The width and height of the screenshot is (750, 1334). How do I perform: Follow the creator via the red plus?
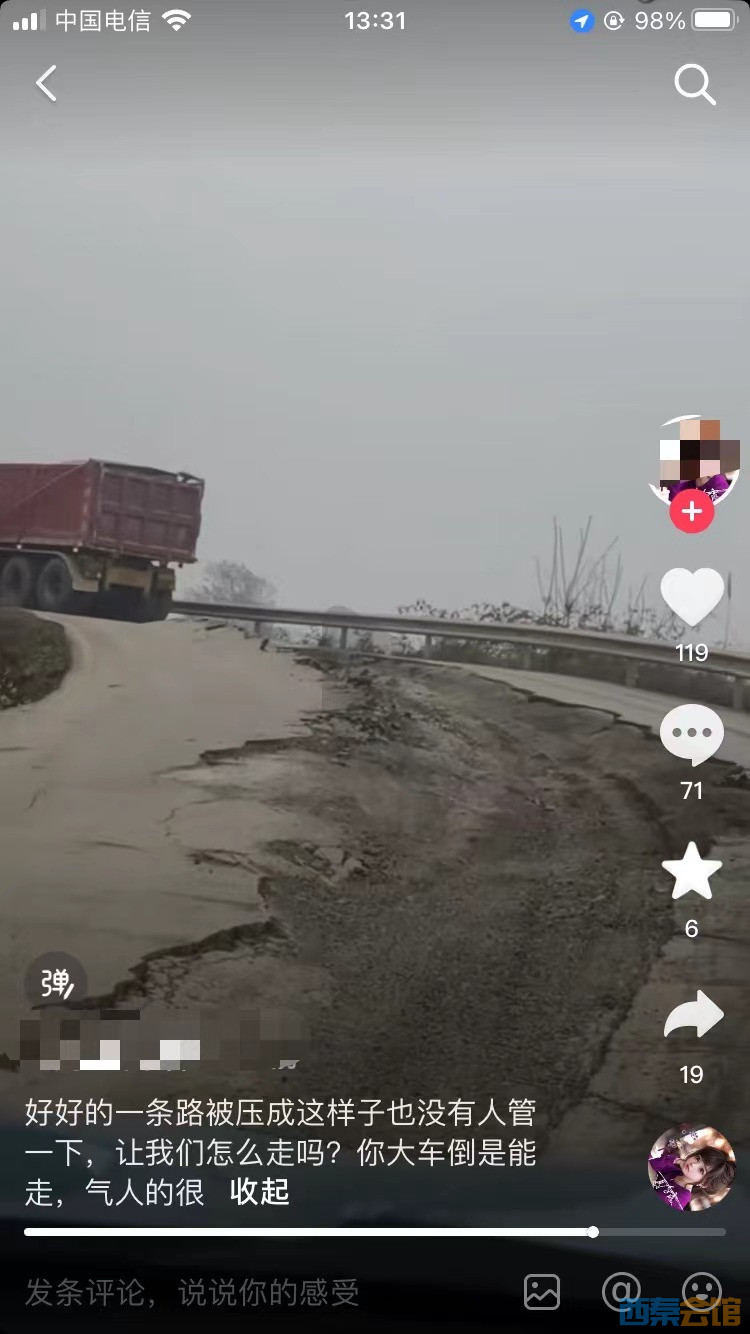click(692, 513)
